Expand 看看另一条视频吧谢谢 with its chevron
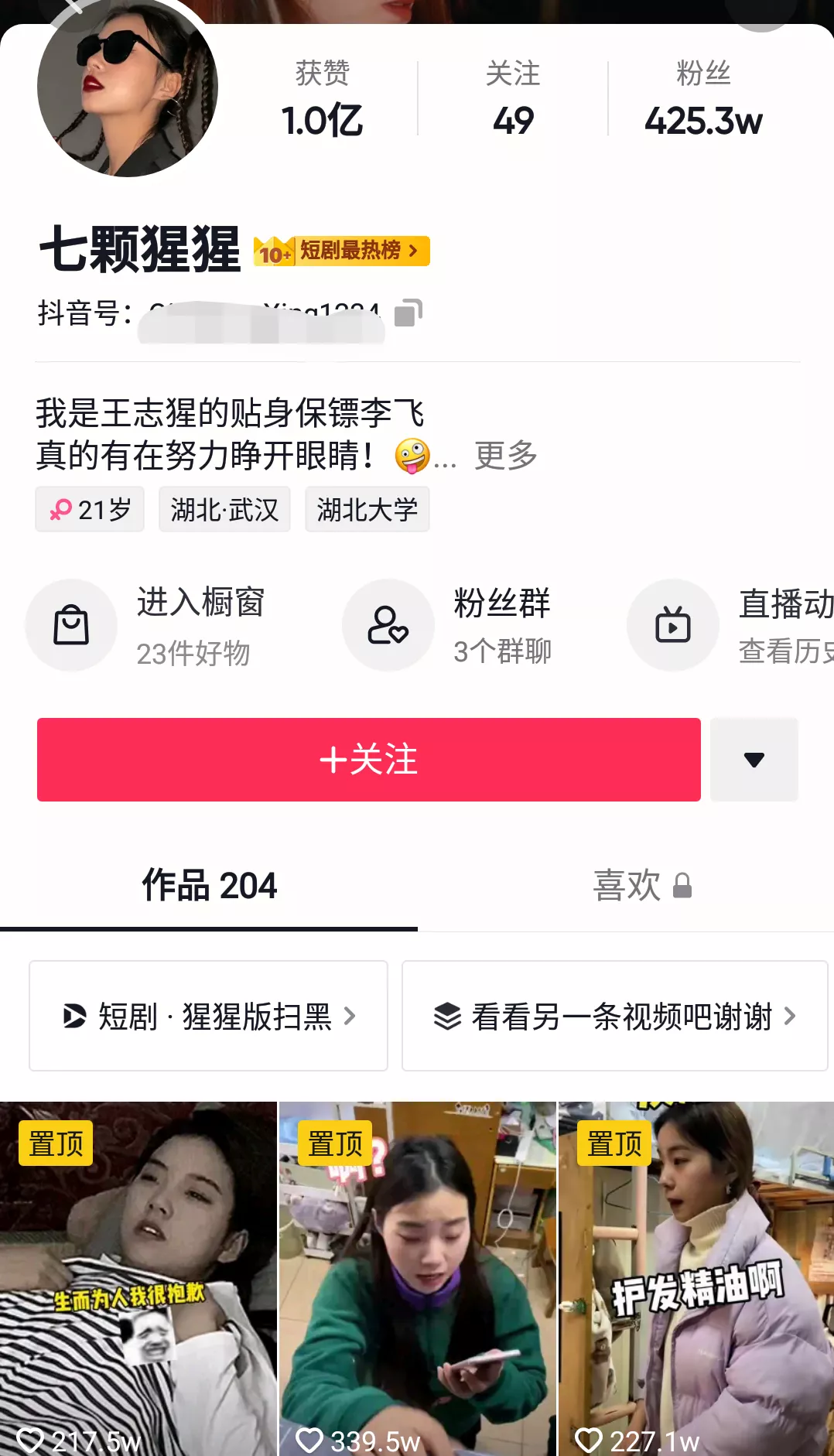This screenshot has width=834, height=1456. [x=791, y=1017]
